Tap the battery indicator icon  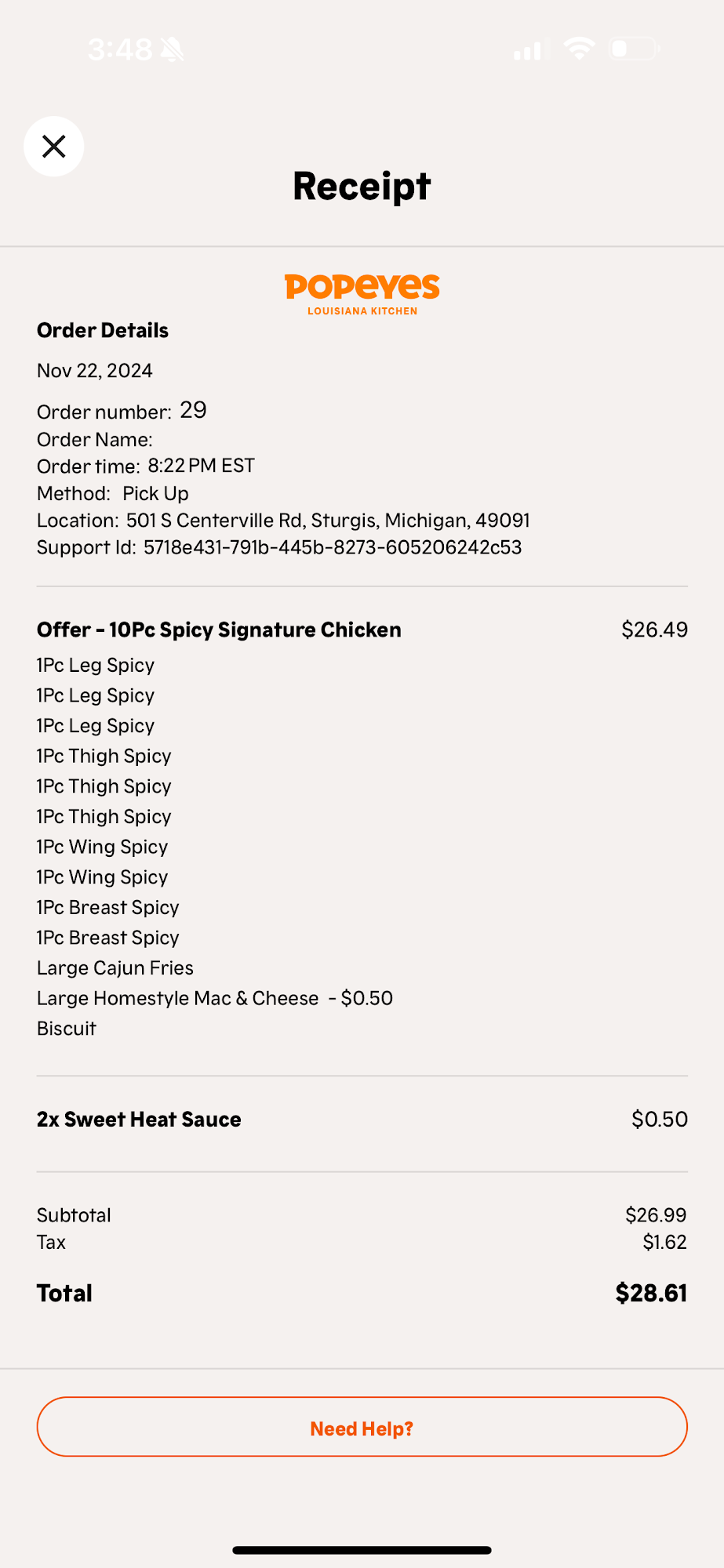(634, 49)
